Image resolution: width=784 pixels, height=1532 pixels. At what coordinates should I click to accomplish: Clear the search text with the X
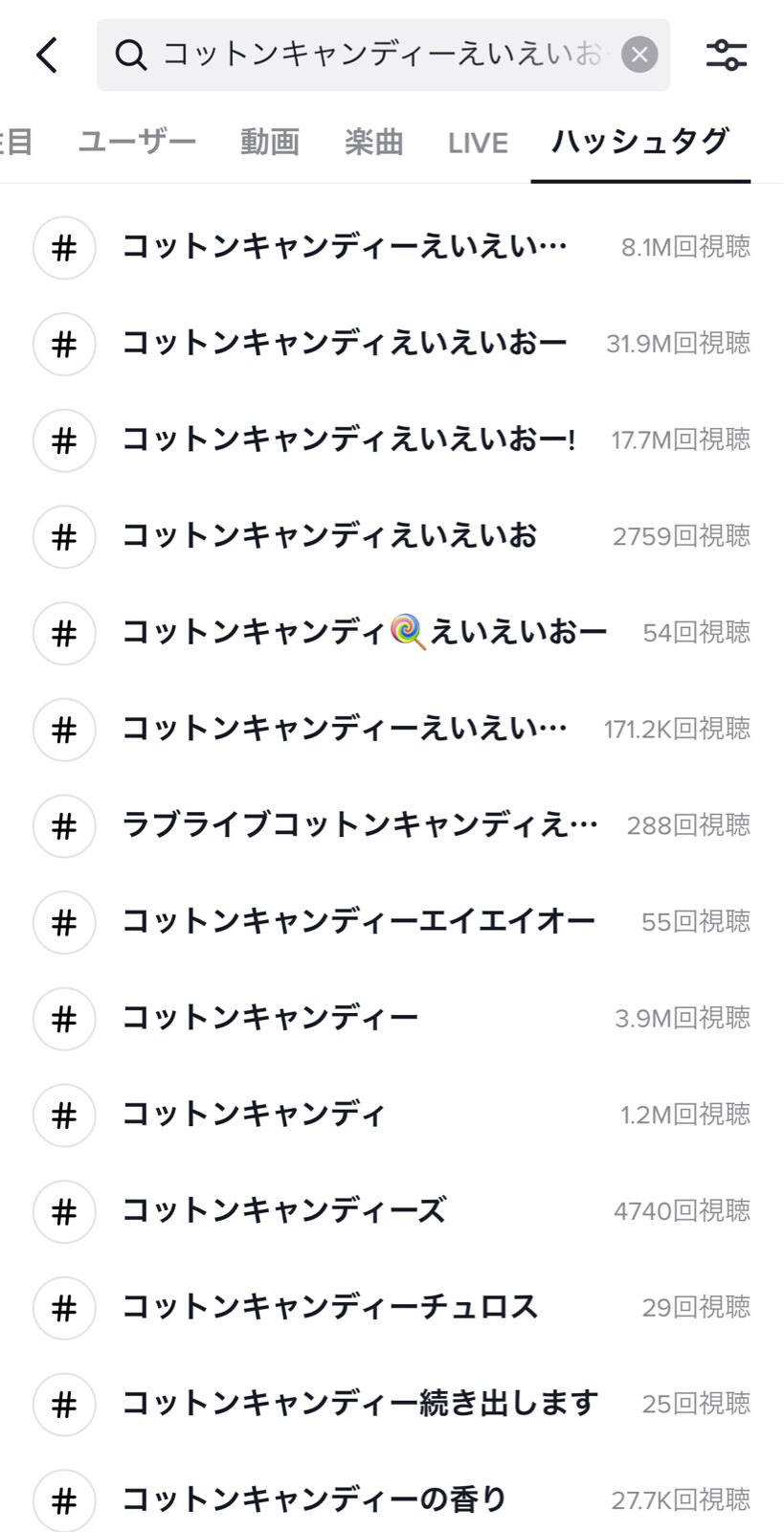click(x=639, y=55)
